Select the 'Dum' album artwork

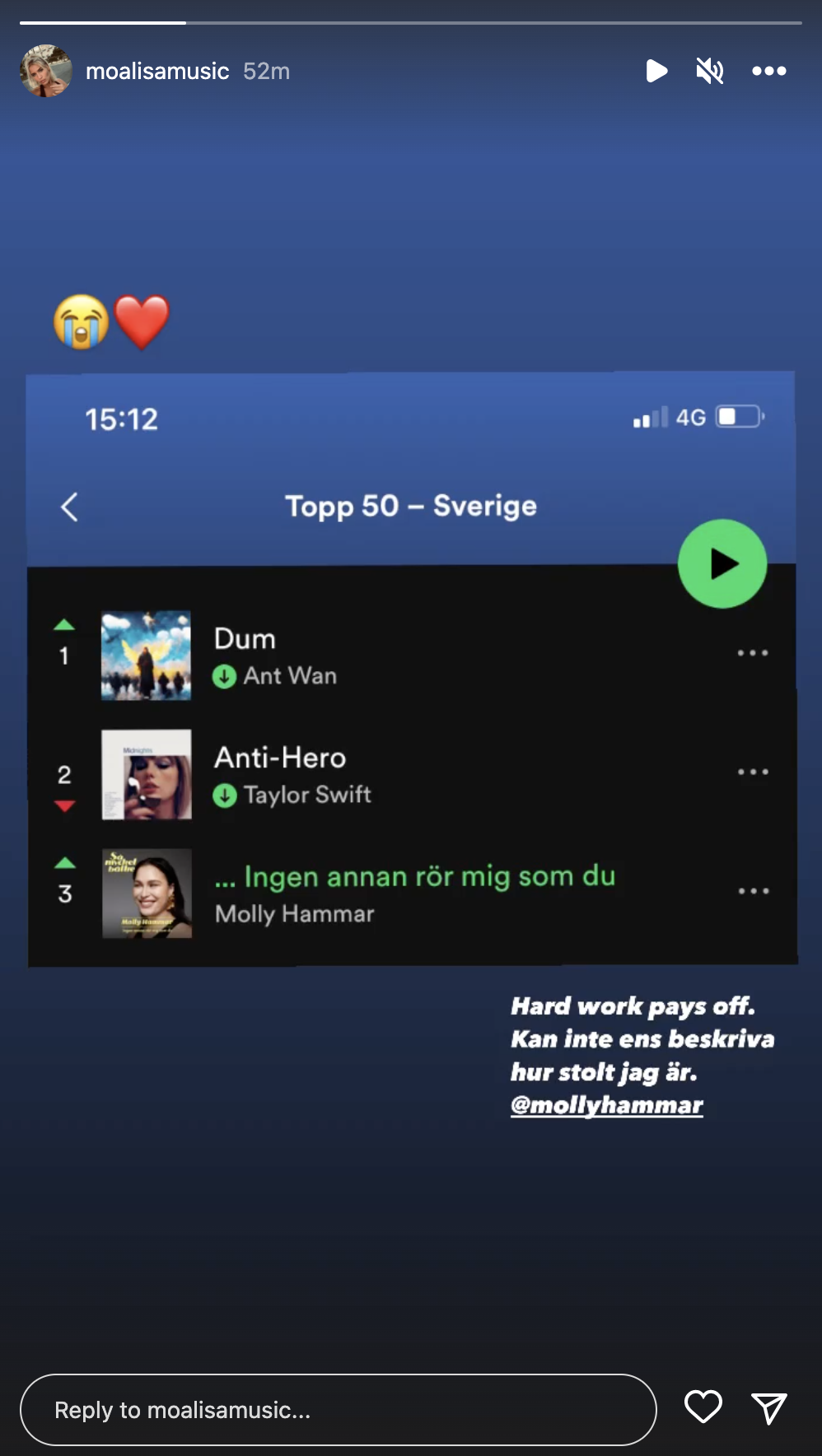tap(146, 655)
